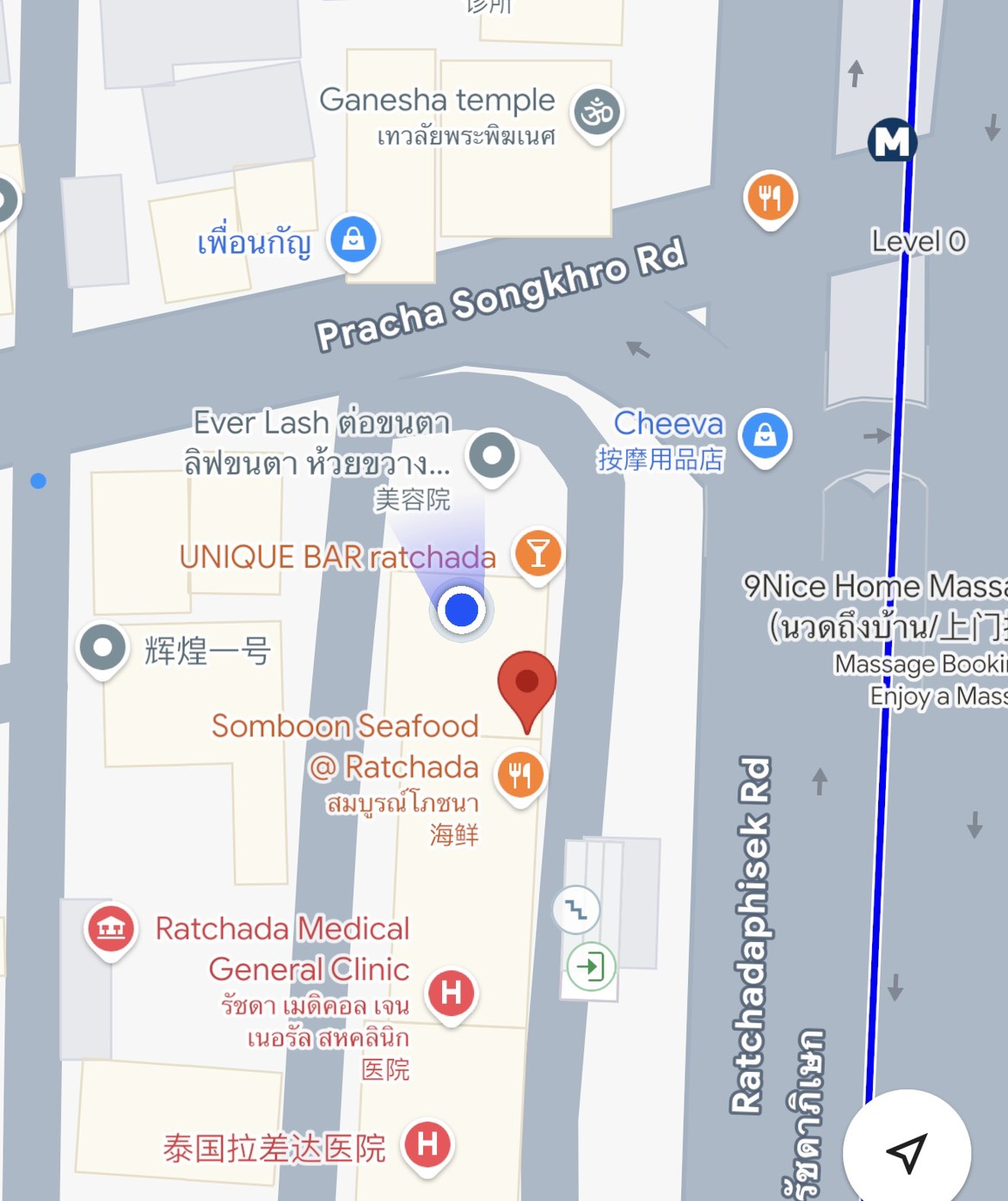Select the museum pin beside Ratchada Medical
The image size is (1008, 1201).
pos(111,928)
